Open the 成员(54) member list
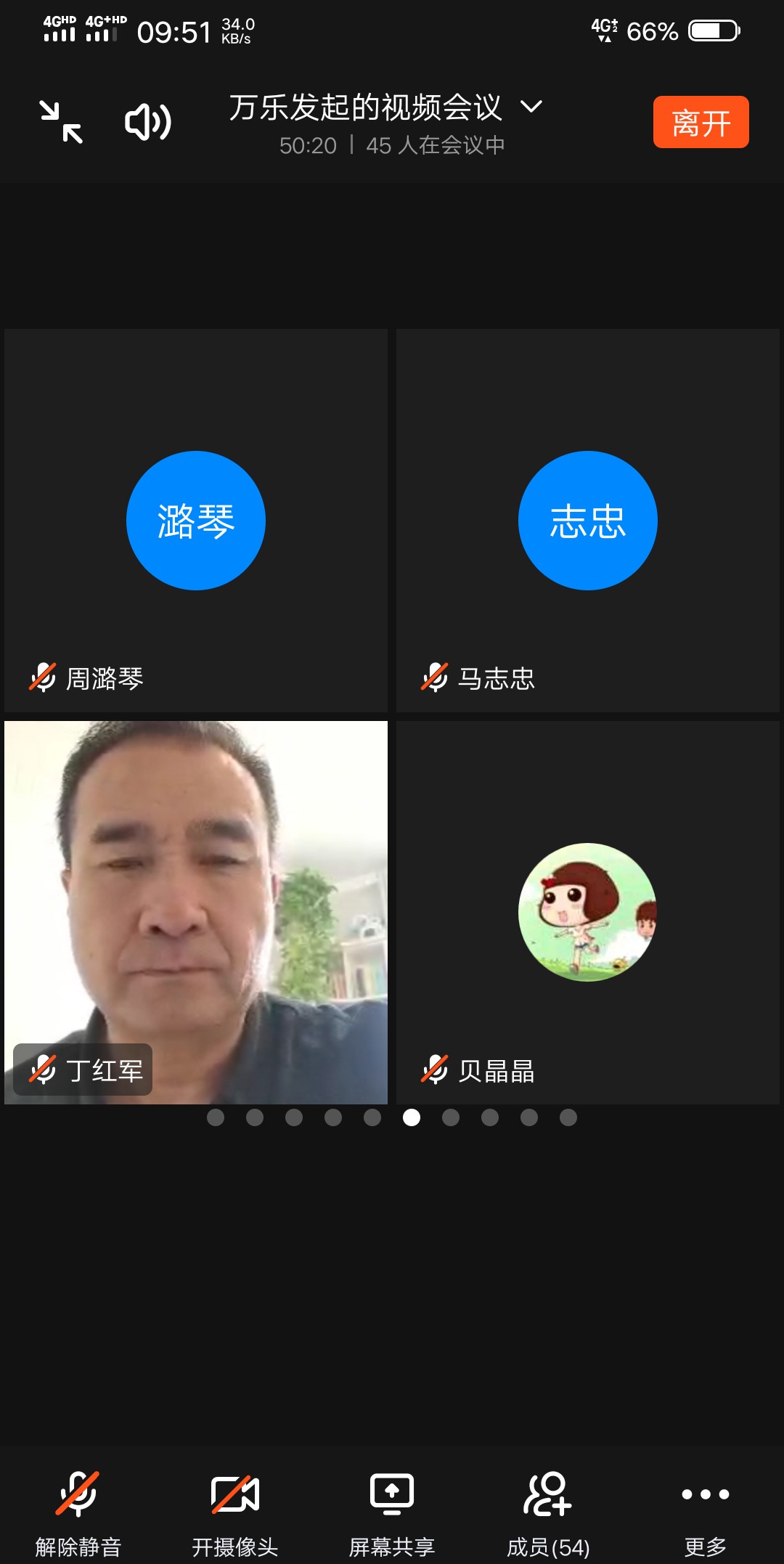This screenshot has height=1564, width=784. [x=548, y=1512]
